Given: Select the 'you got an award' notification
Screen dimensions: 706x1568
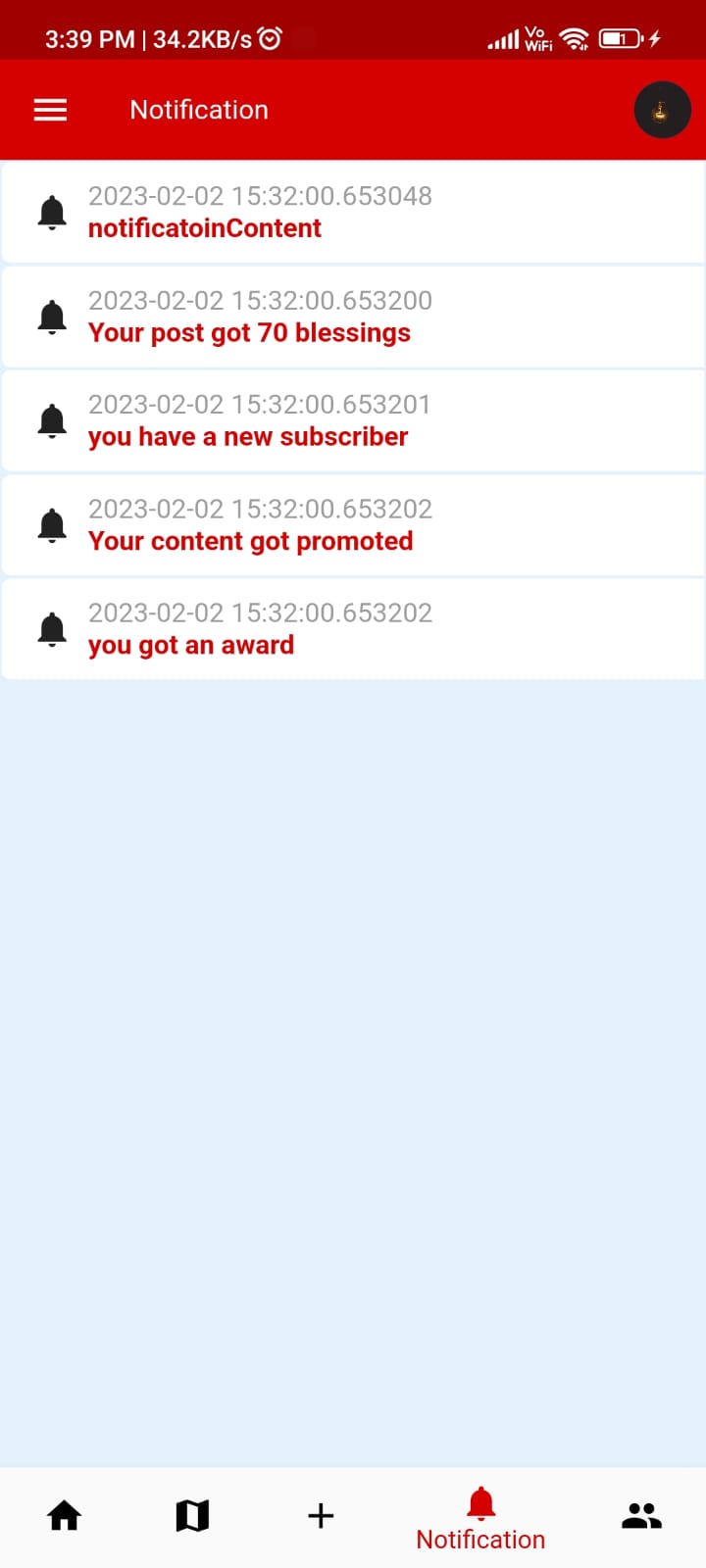Looking at the screenshot, I should point(353,629).
